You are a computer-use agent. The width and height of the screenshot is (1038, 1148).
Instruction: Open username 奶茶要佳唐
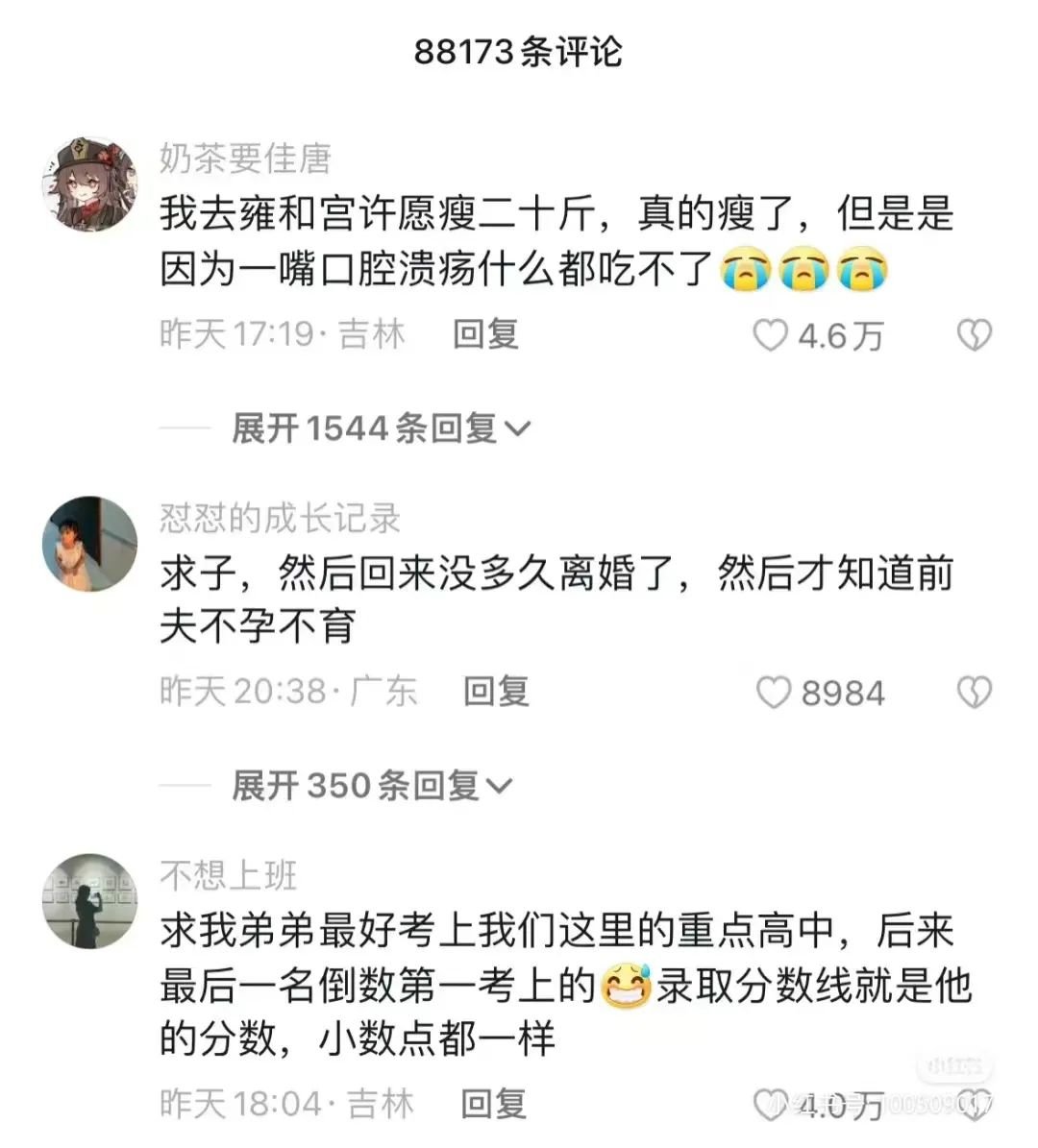245,159
